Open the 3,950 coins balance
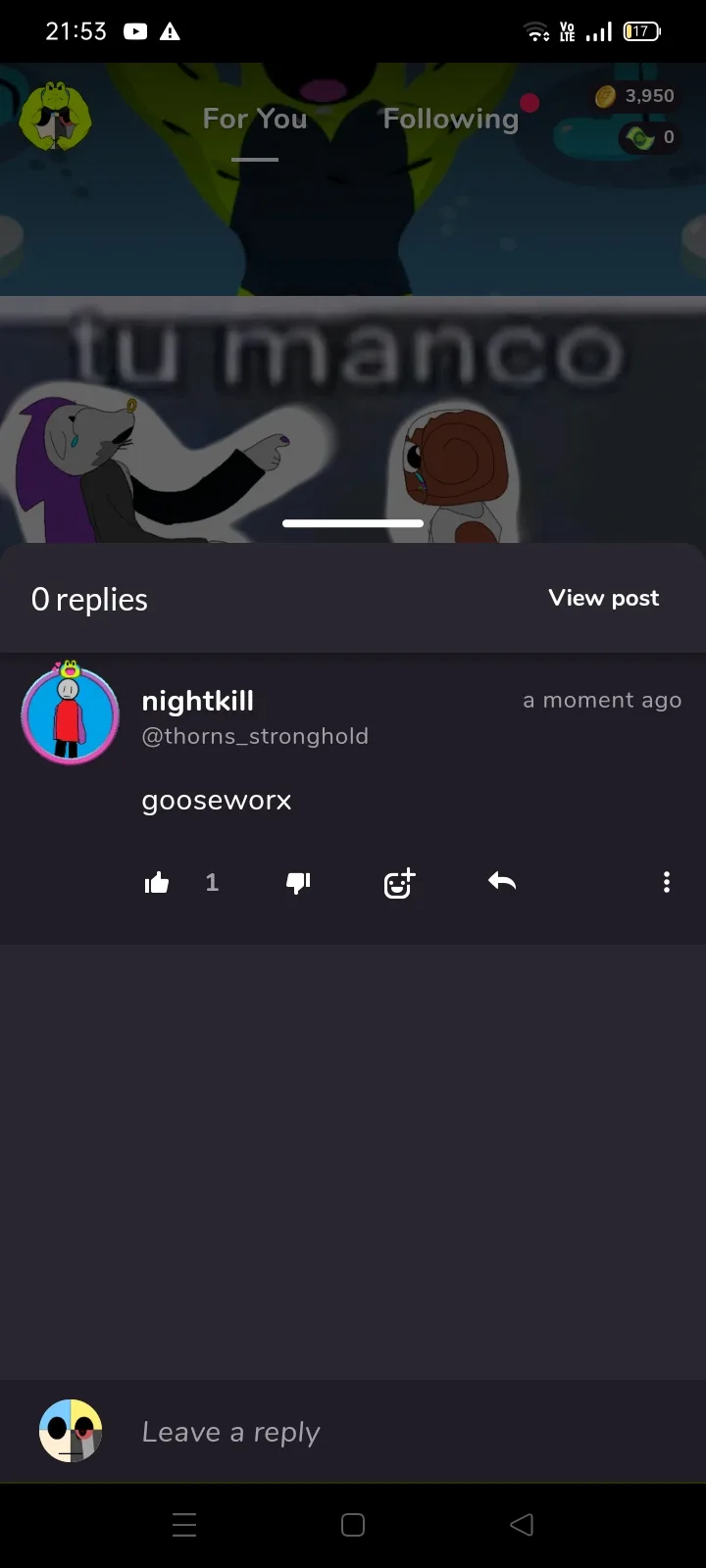Screen dimensions: 706x1568 click(x=635, y=96)
